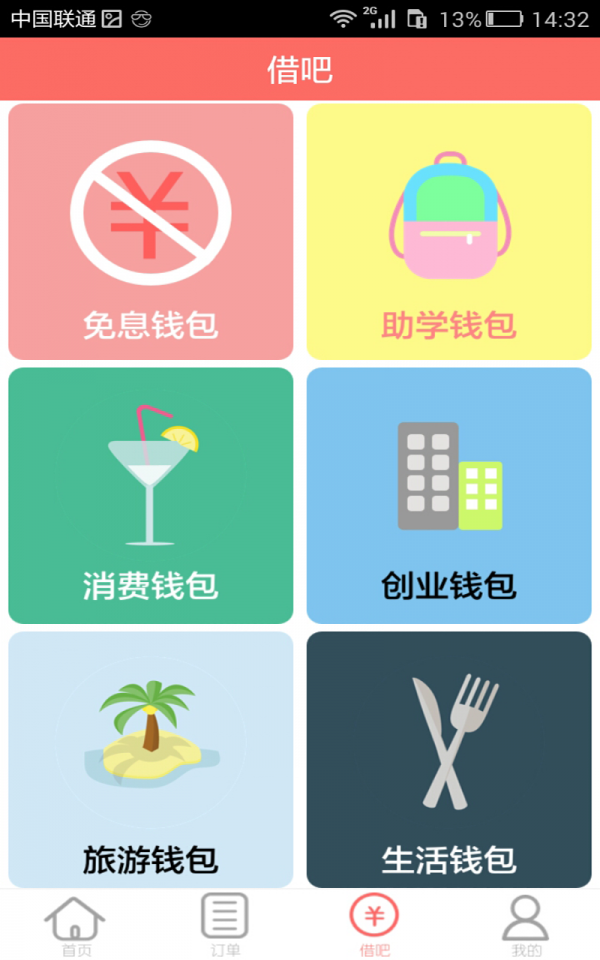The image size is (600, 960).
Task: Switch to the 首页 tab
Action: click(75, 925)
